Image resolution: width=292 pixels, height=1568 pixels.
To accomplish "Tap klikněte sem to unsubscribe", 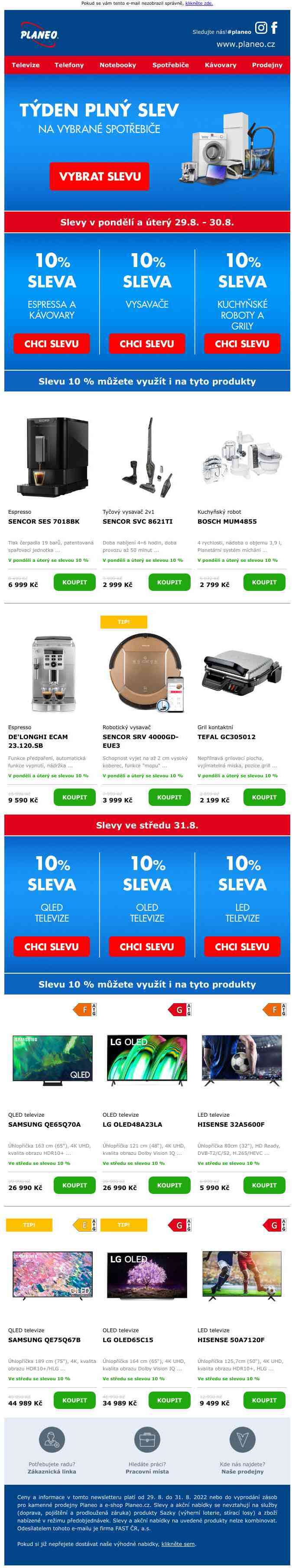I will pyautogui.click(x=178, y=1544).
